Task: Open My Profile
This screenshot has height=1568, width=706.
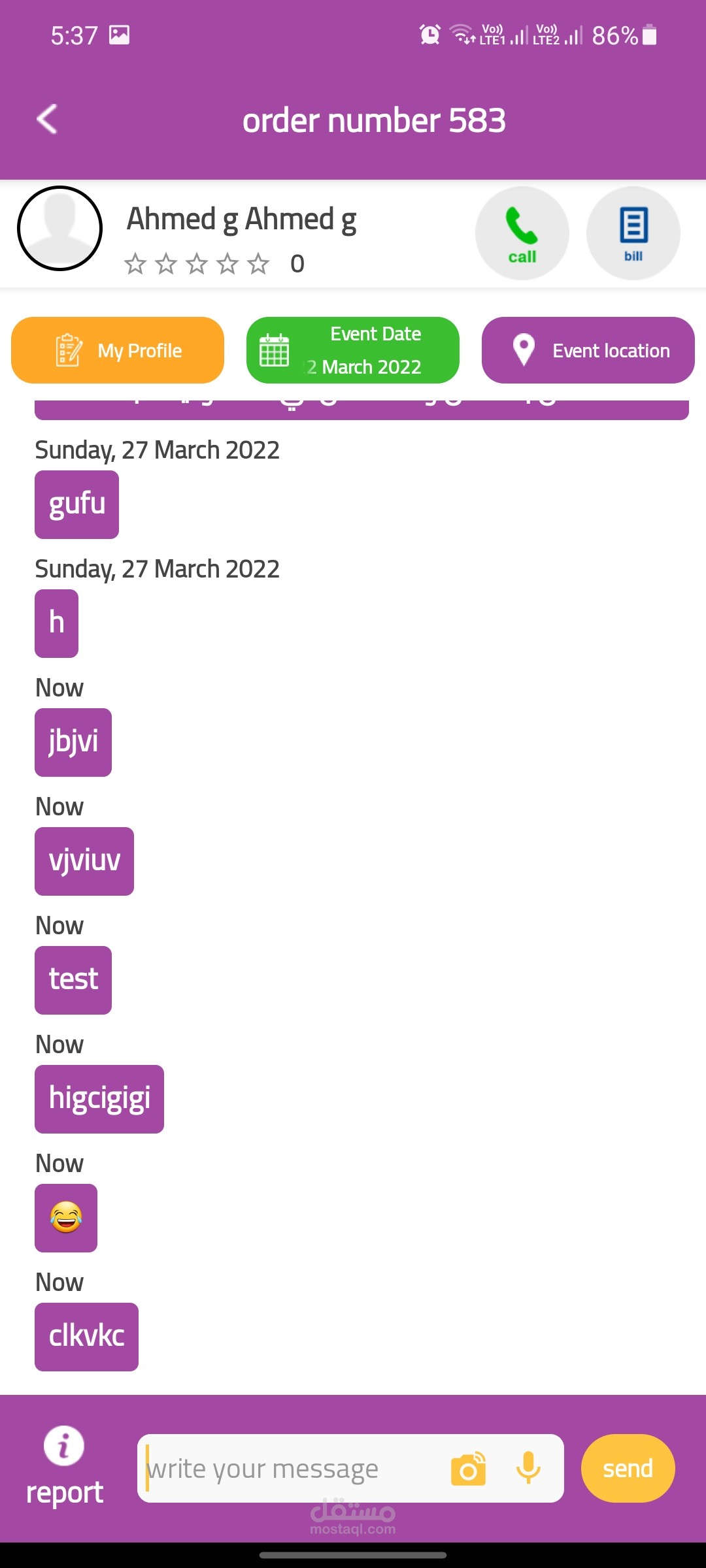Action: (x=118, y=350)
